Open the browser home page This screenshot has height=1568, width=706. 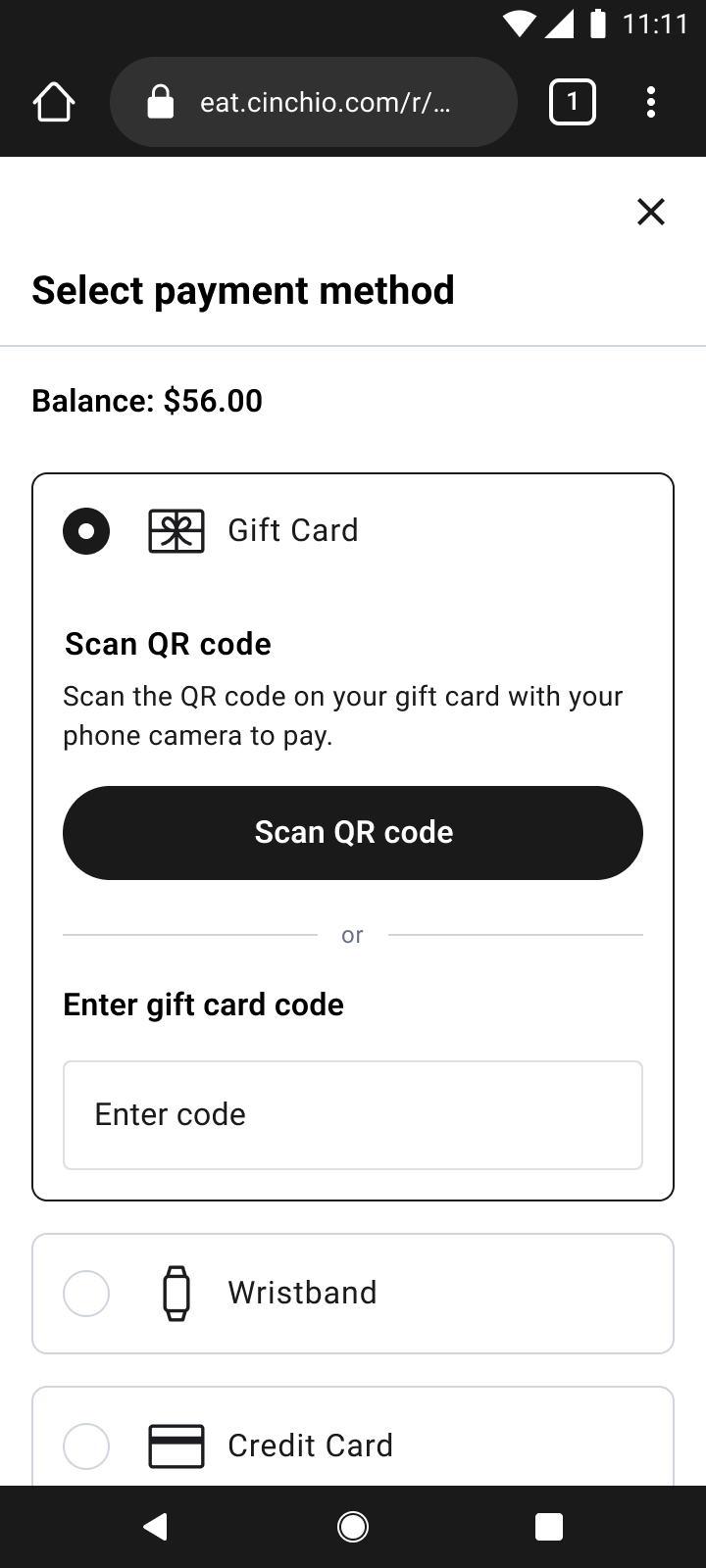(x=54, y=102)
